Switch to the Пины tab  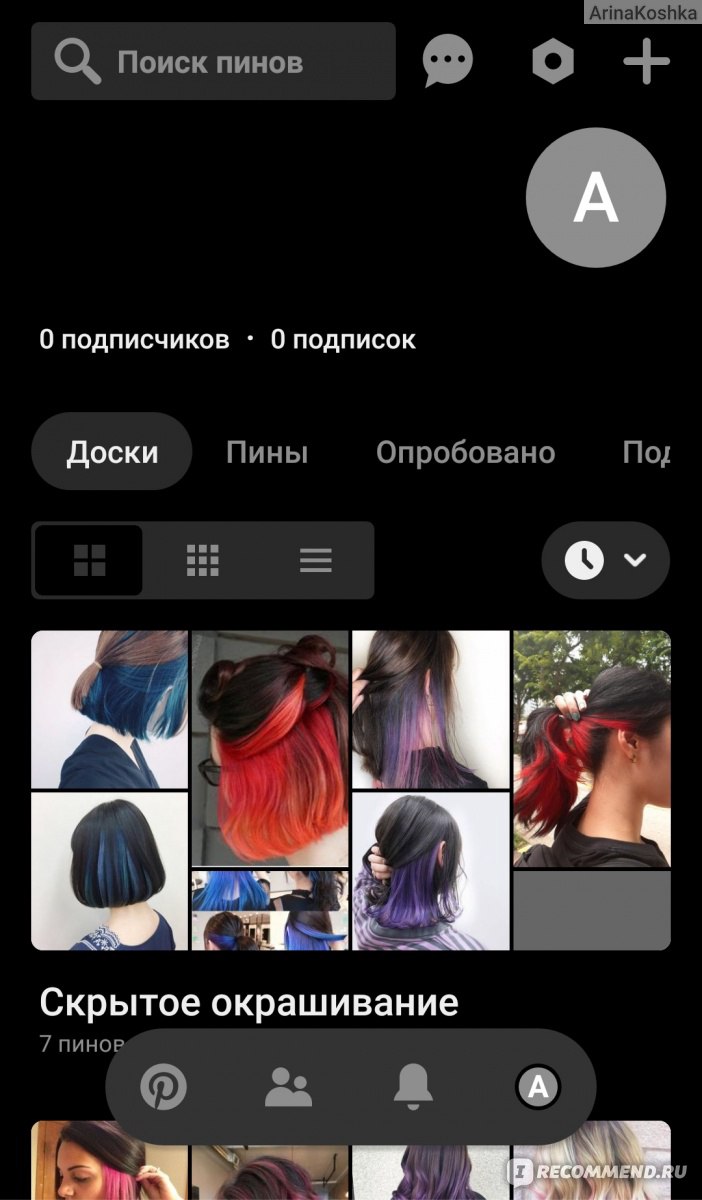point(267,452)
